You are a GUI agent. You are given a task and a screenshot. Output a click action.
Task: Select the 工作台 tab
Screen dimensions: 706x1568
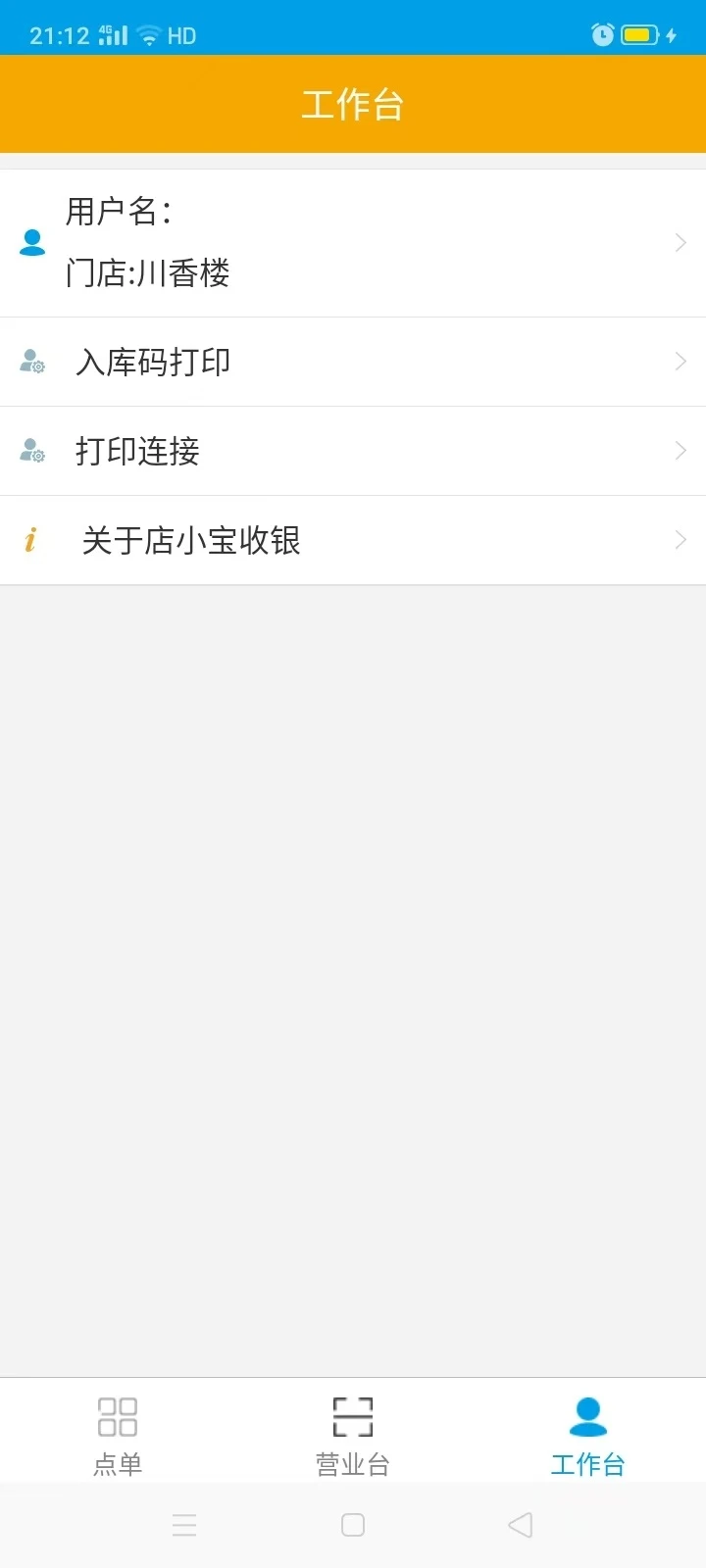point(587,1436)
